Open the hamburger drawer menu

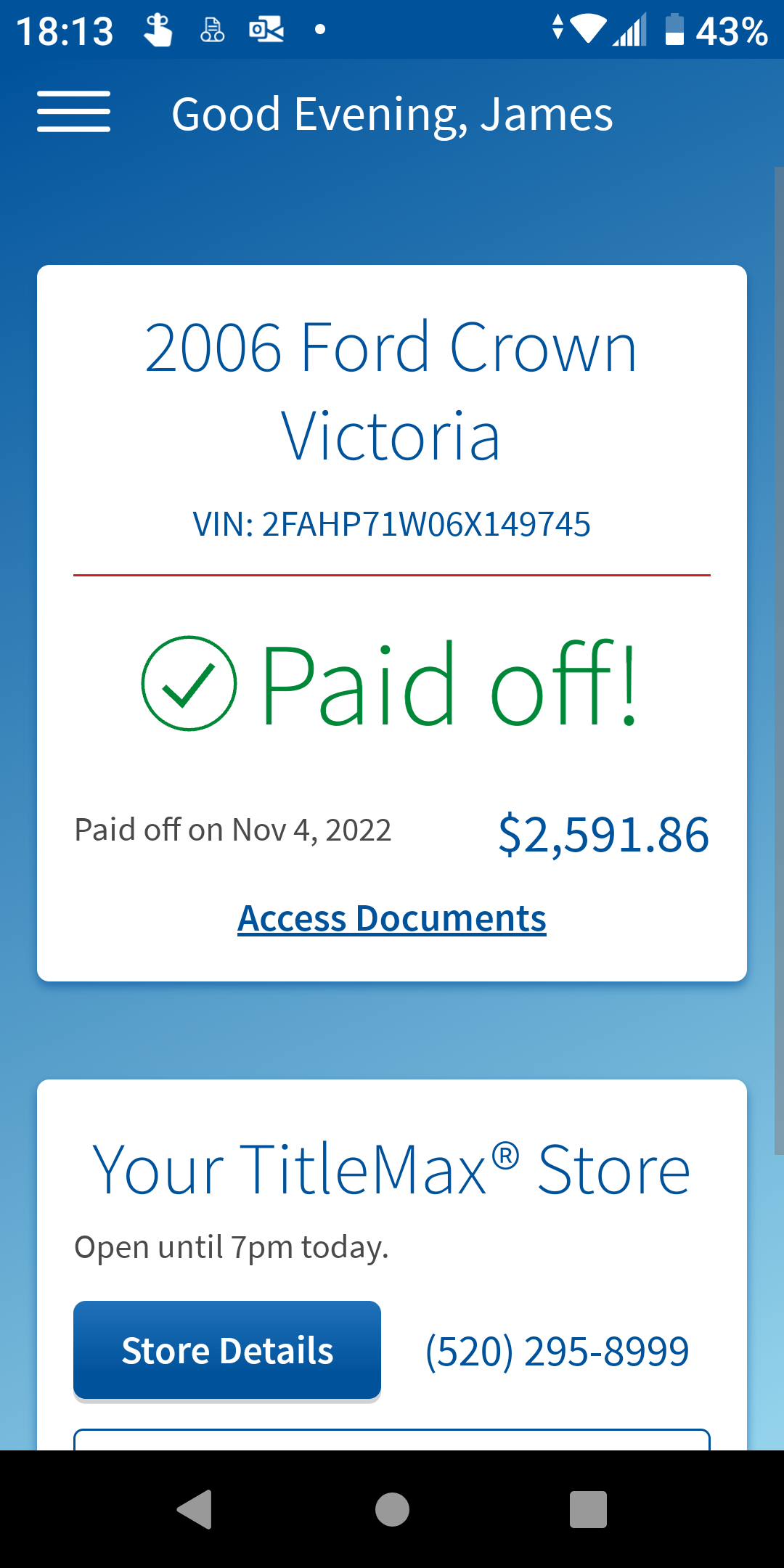73,112
